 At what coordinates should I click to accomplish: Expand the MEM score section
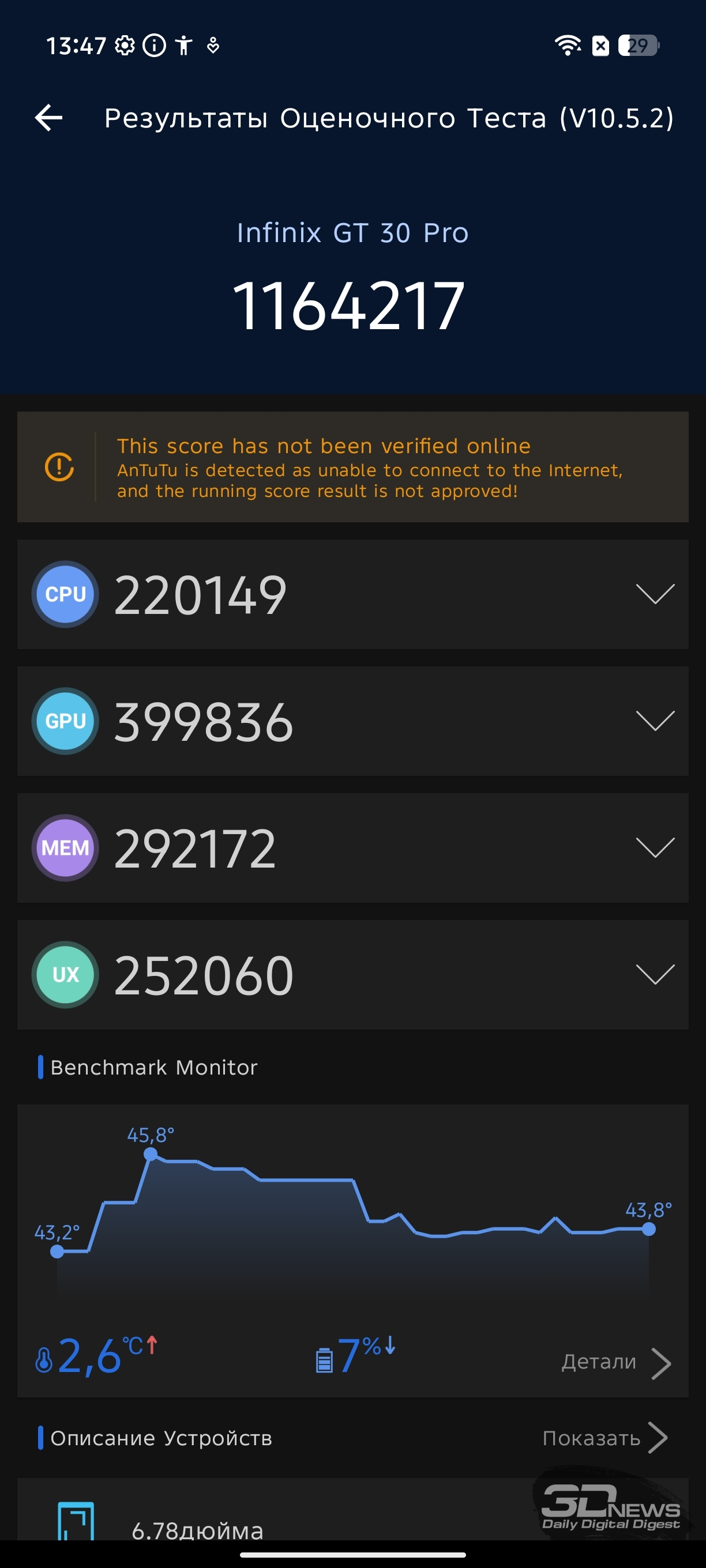[352, 847]
